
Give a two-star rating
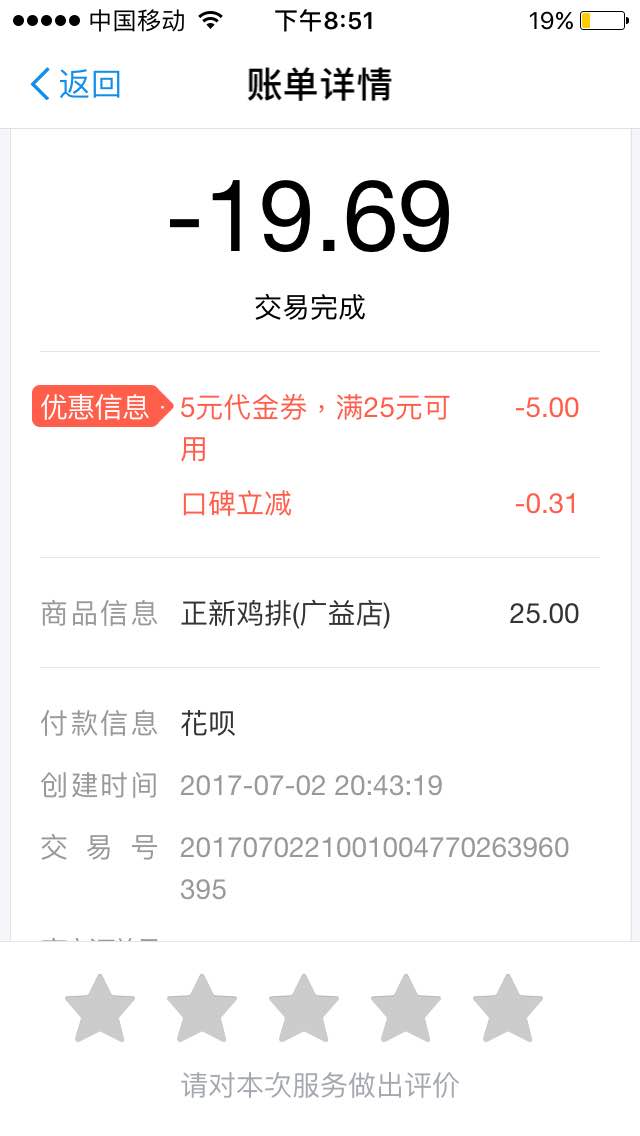pyautogui.click(x=201, y=1008)
